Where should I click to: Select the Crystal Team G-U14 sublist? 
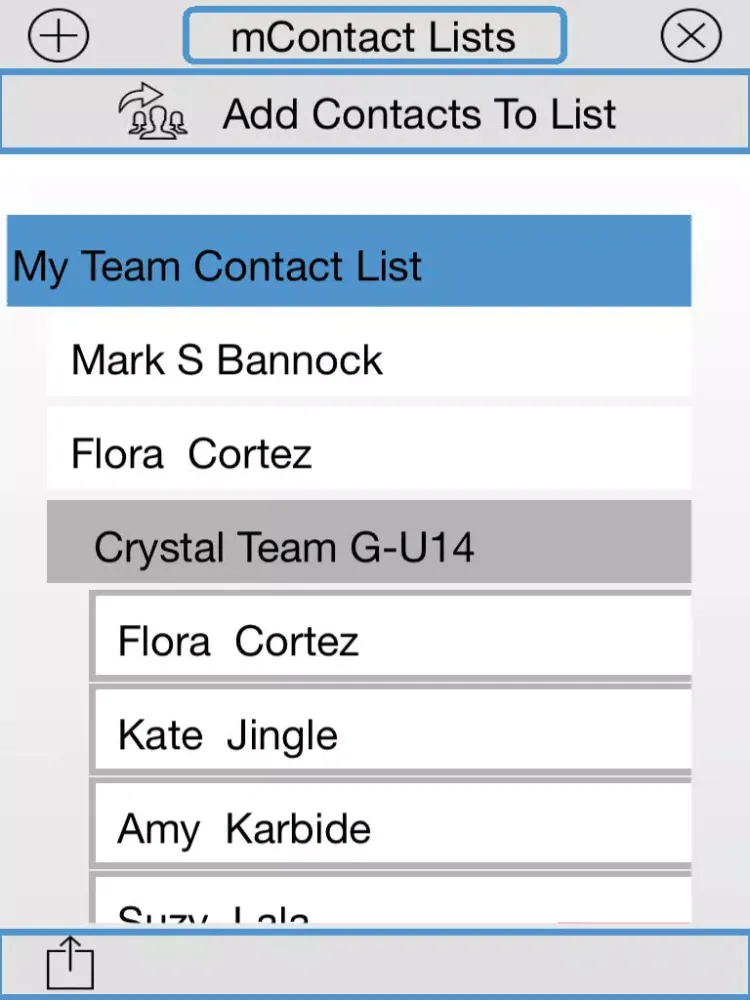tap(368, 547)
